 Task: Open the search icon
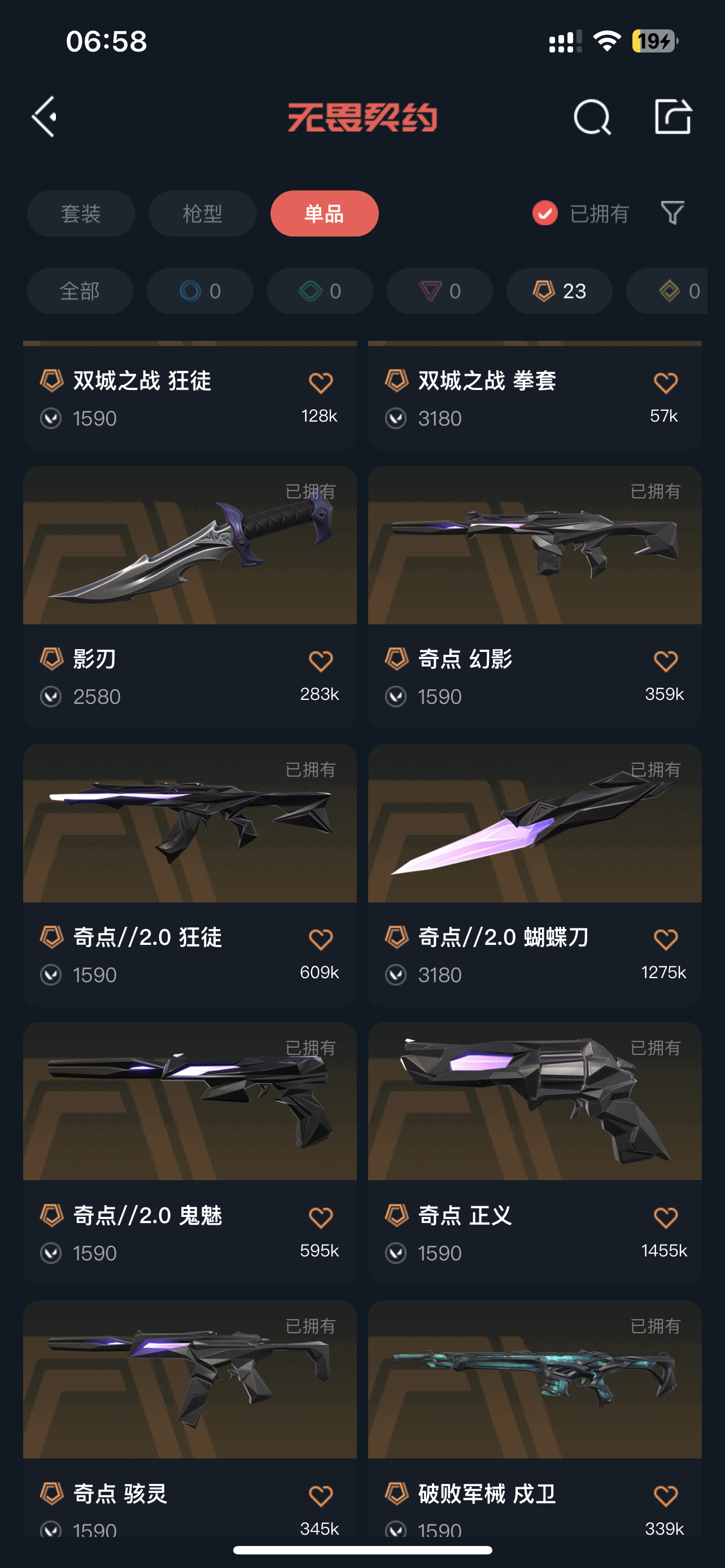592,116
